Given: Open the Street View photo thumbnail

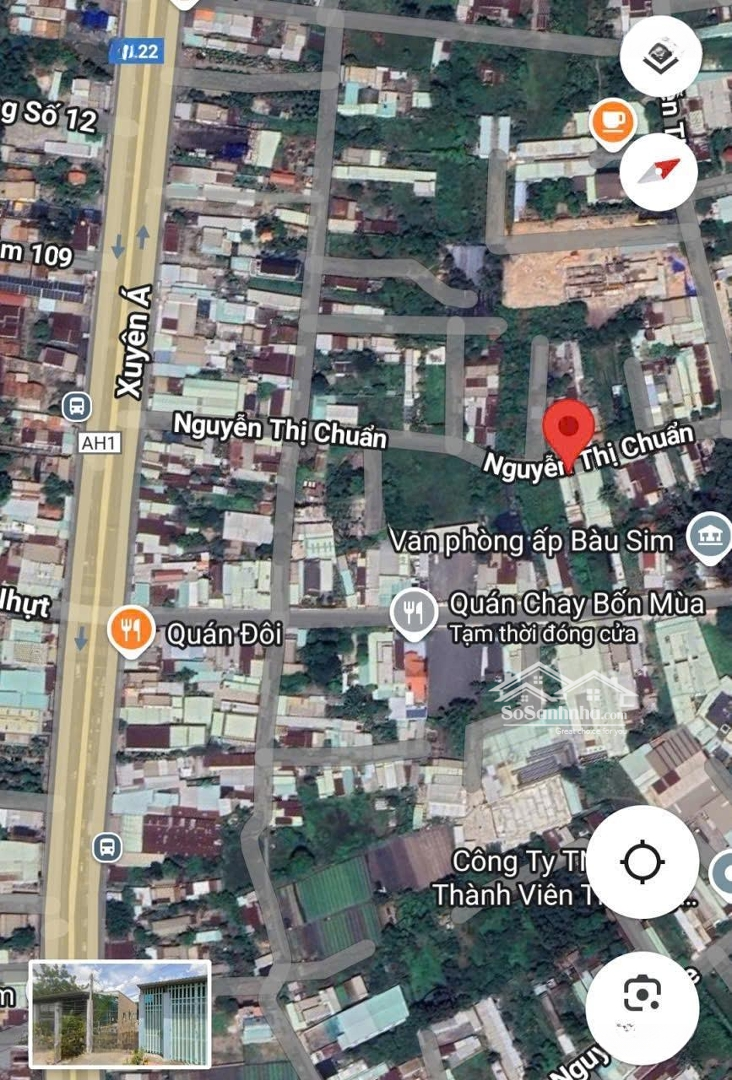Looking at the screenshot, I should tap(120, 1013).
